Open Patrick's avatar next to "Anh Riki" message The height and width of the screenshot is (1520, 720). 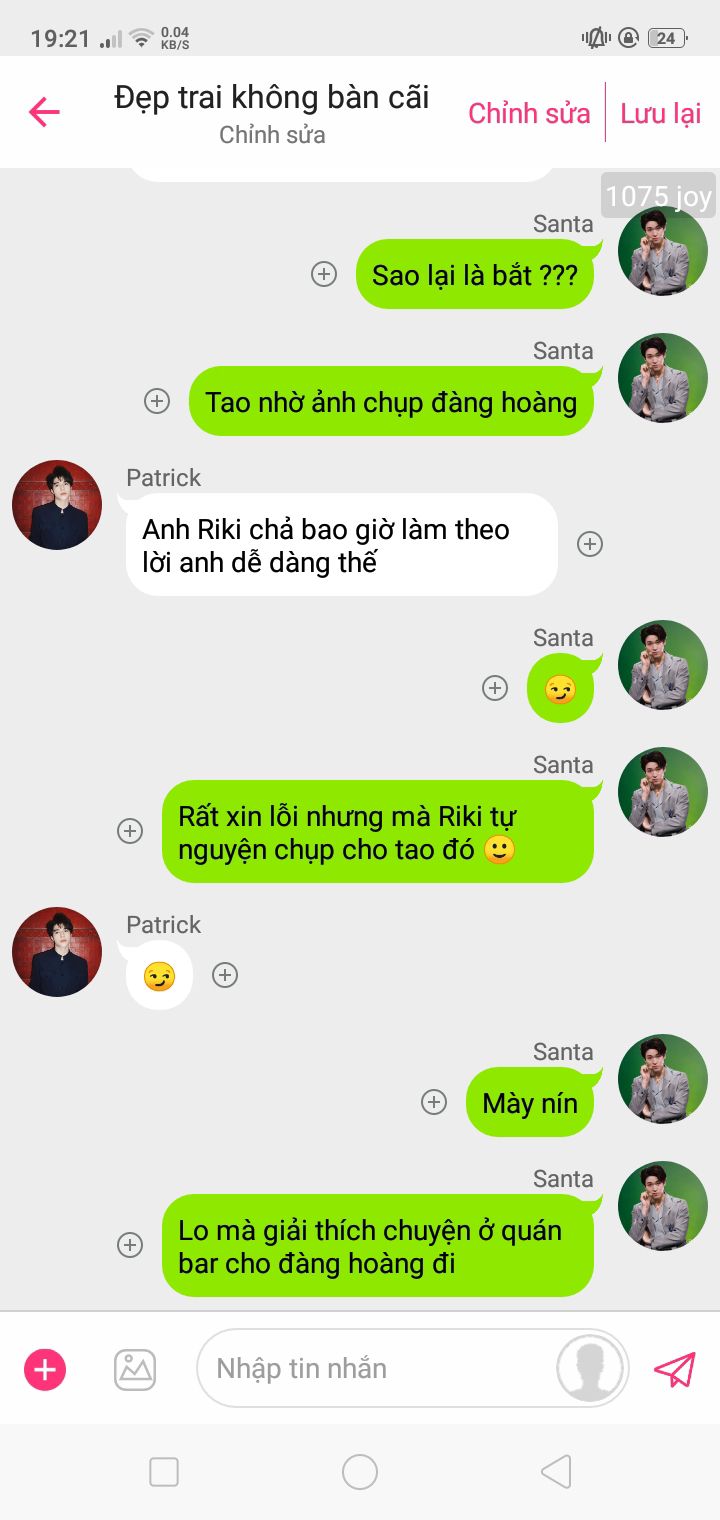click(57, 505)
